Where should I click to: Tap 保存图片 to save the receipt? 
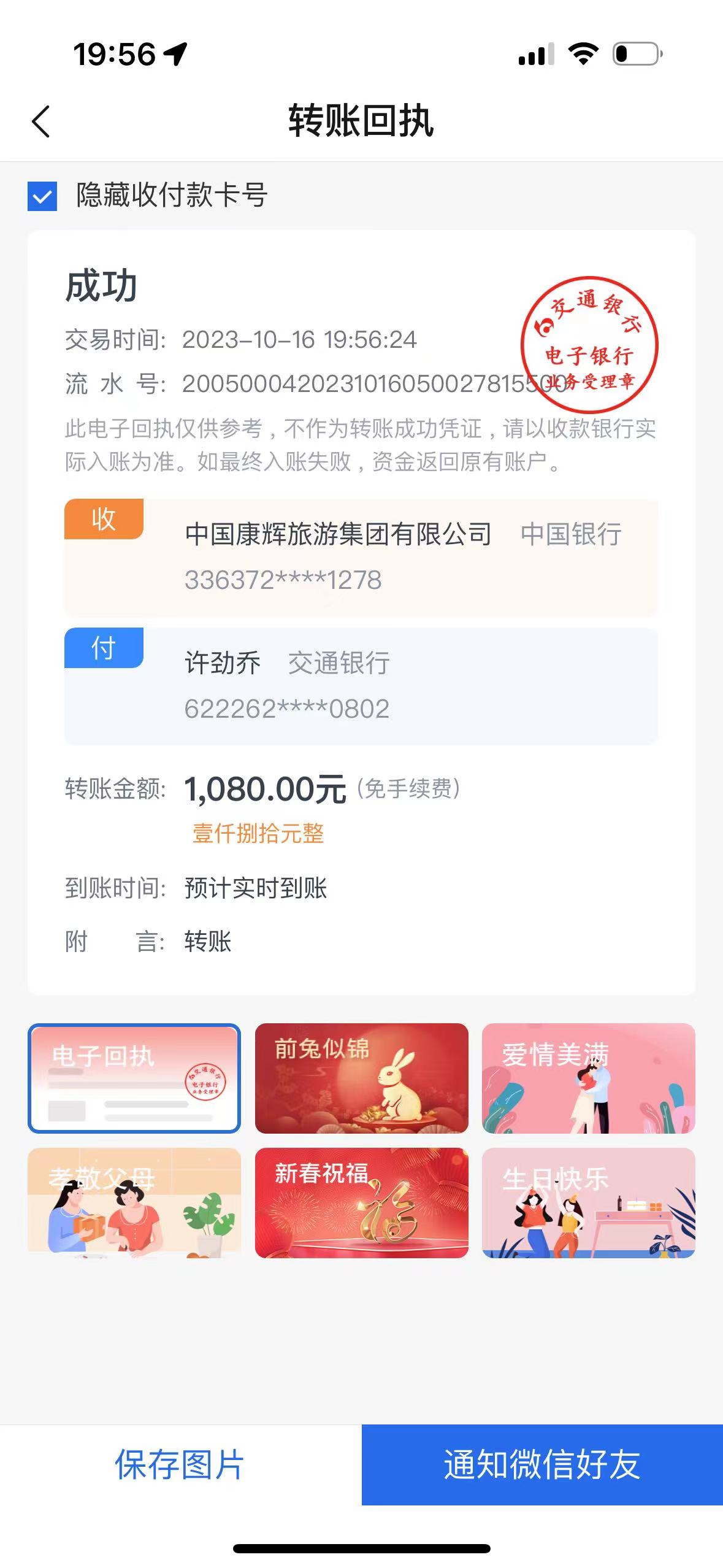point(180,1464)
